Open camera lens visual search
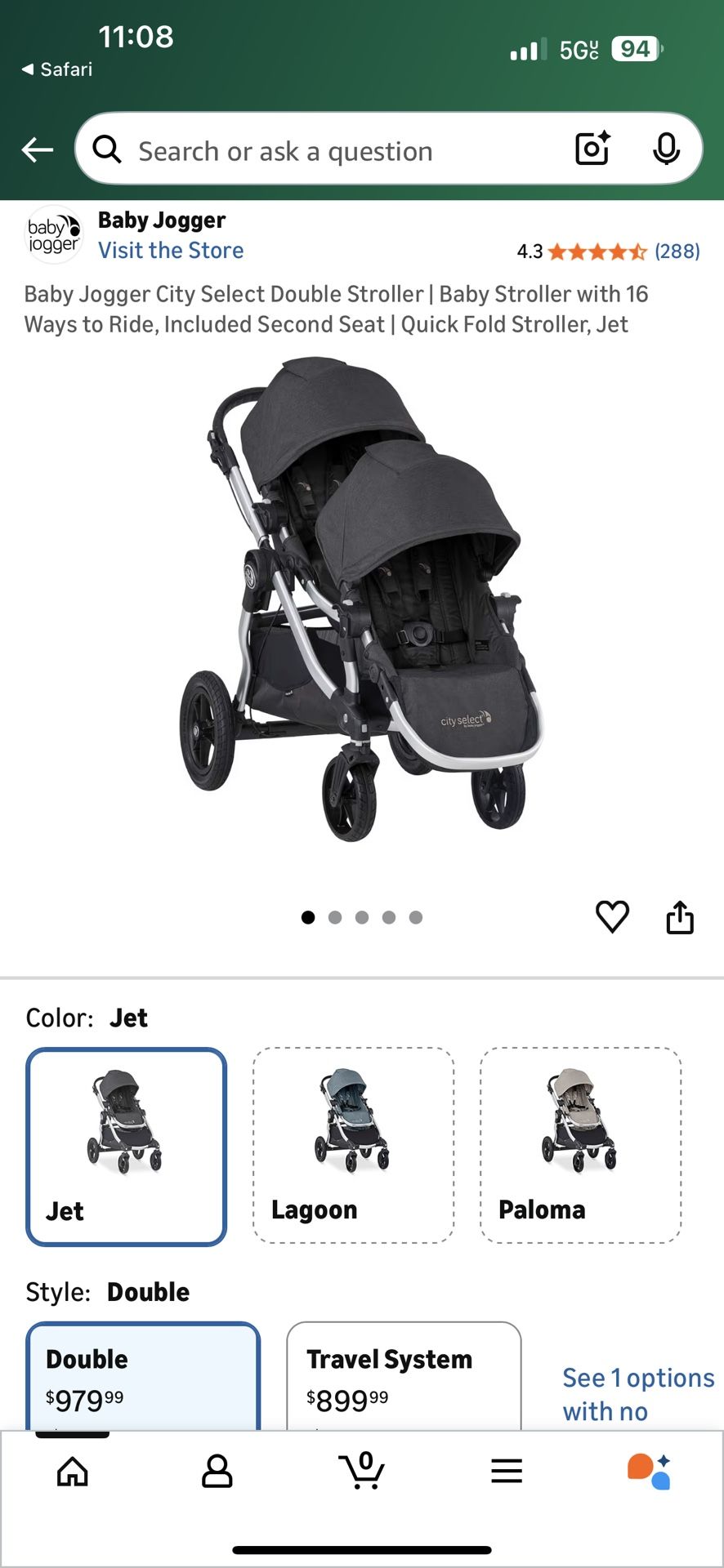This screenshot has width=724, height=1568. click(592, 149)
